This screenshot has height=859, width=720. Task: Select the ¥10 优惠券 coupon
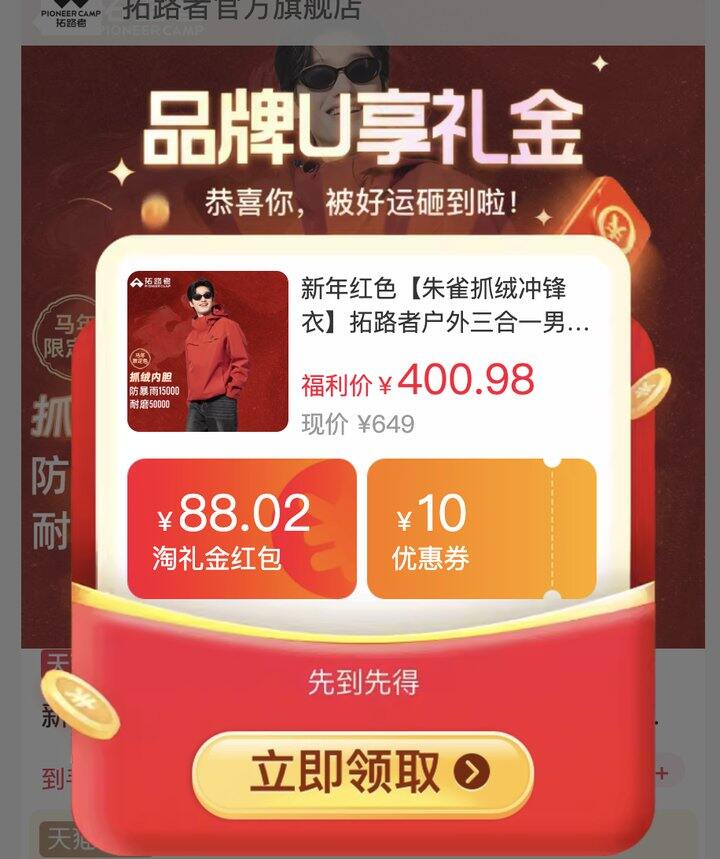coord(481,529)
